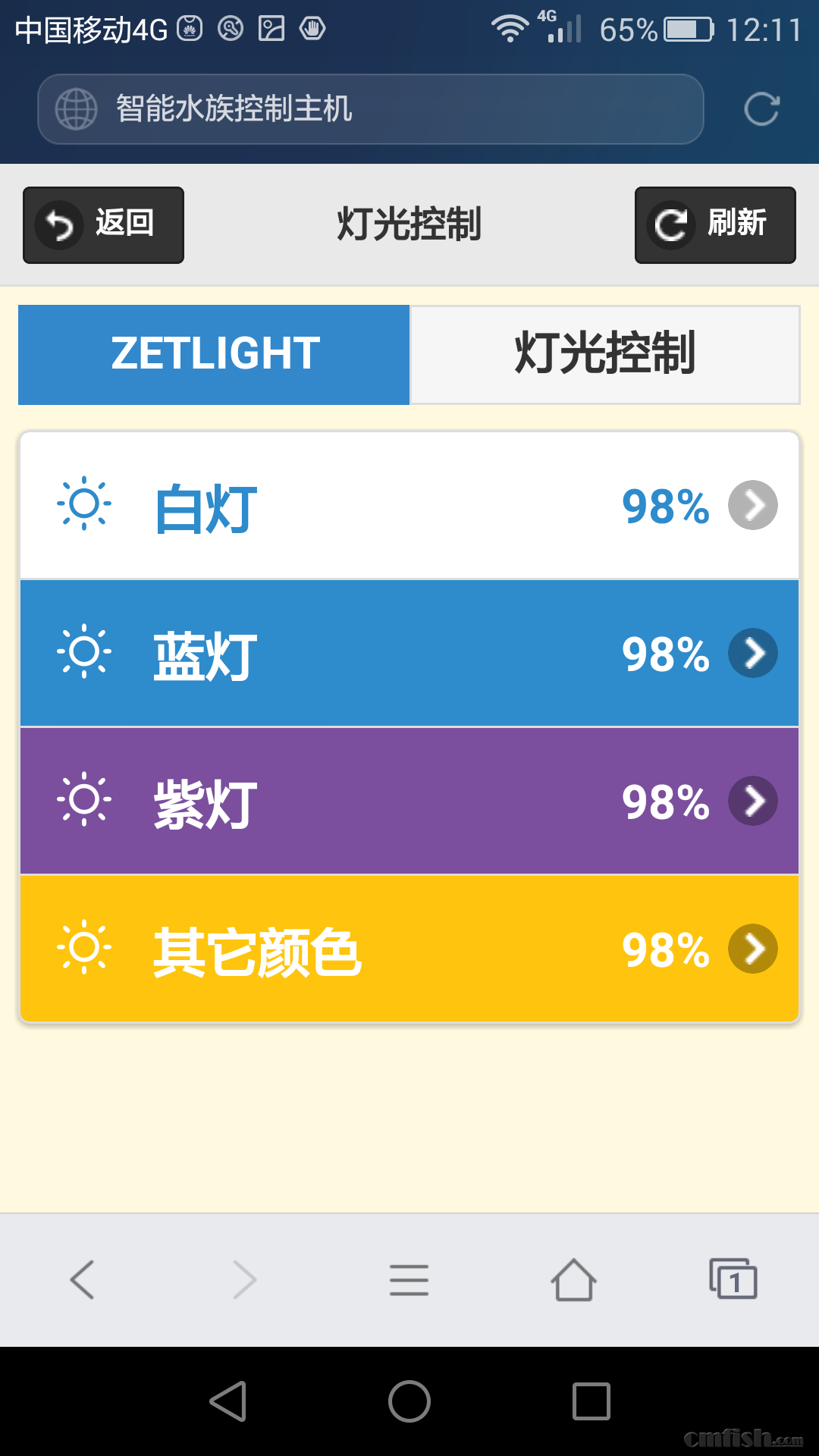
Task: Open the browser tabs switcher
Action: point(733,1280)
